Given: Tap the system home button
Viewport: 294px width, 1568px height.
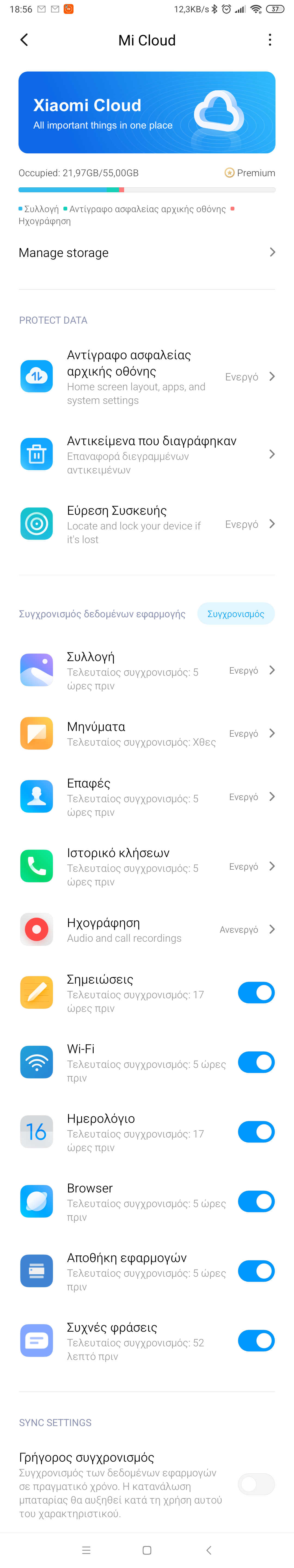Looking at the screenshot, I should 147,1550.
